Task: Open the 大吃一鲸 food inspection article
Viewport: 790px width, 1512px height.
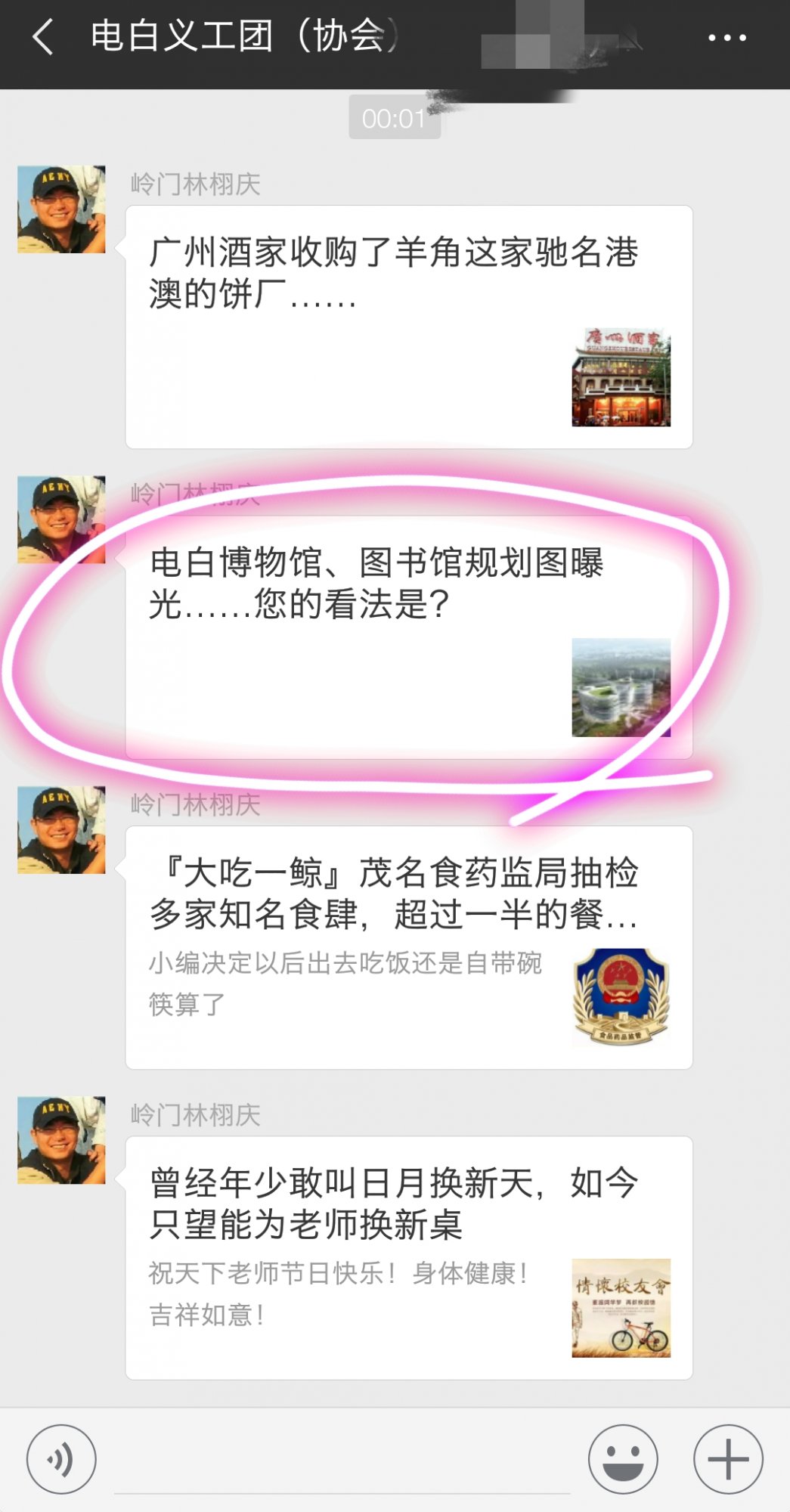Action: click(x=408, y=947)
